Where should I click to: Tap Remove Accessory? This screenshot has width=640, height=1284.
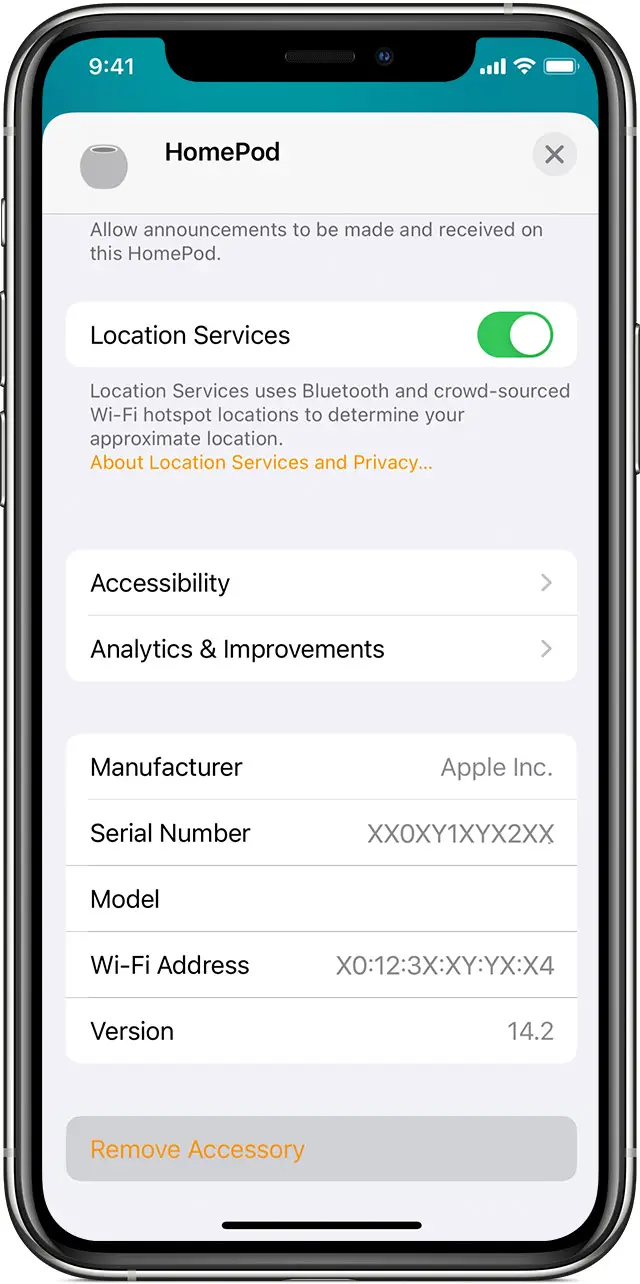coord(320,1149)
